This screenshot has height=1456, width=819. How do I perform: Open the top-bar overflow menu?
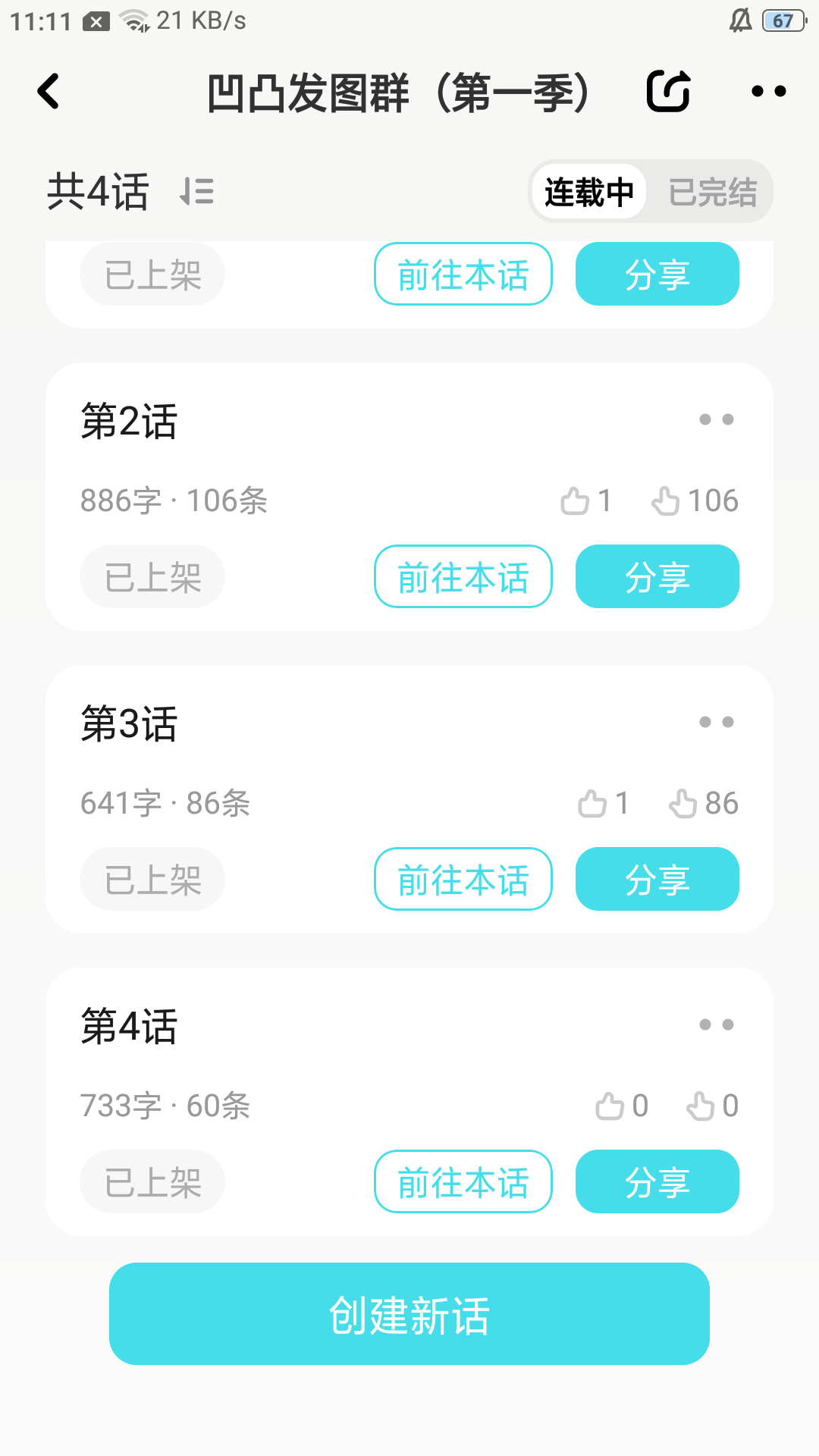(768, 92)
